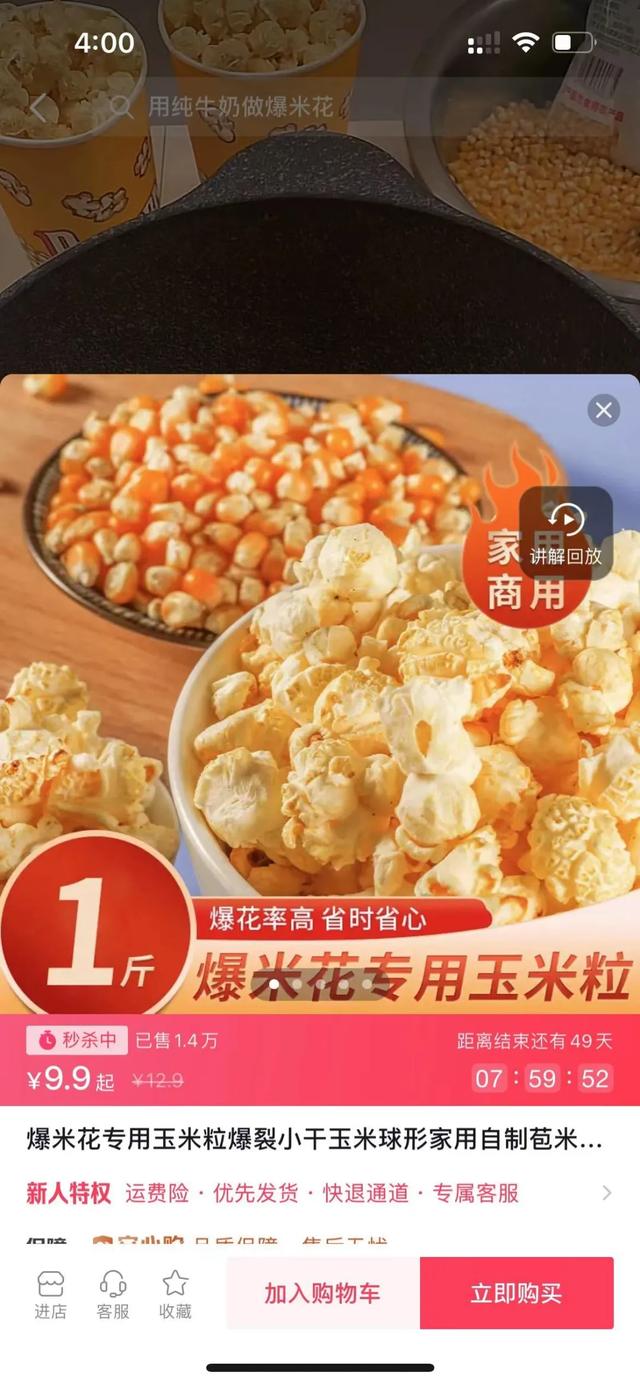
Task: Select the product image page indicator dots
Action: click(320, 984)
